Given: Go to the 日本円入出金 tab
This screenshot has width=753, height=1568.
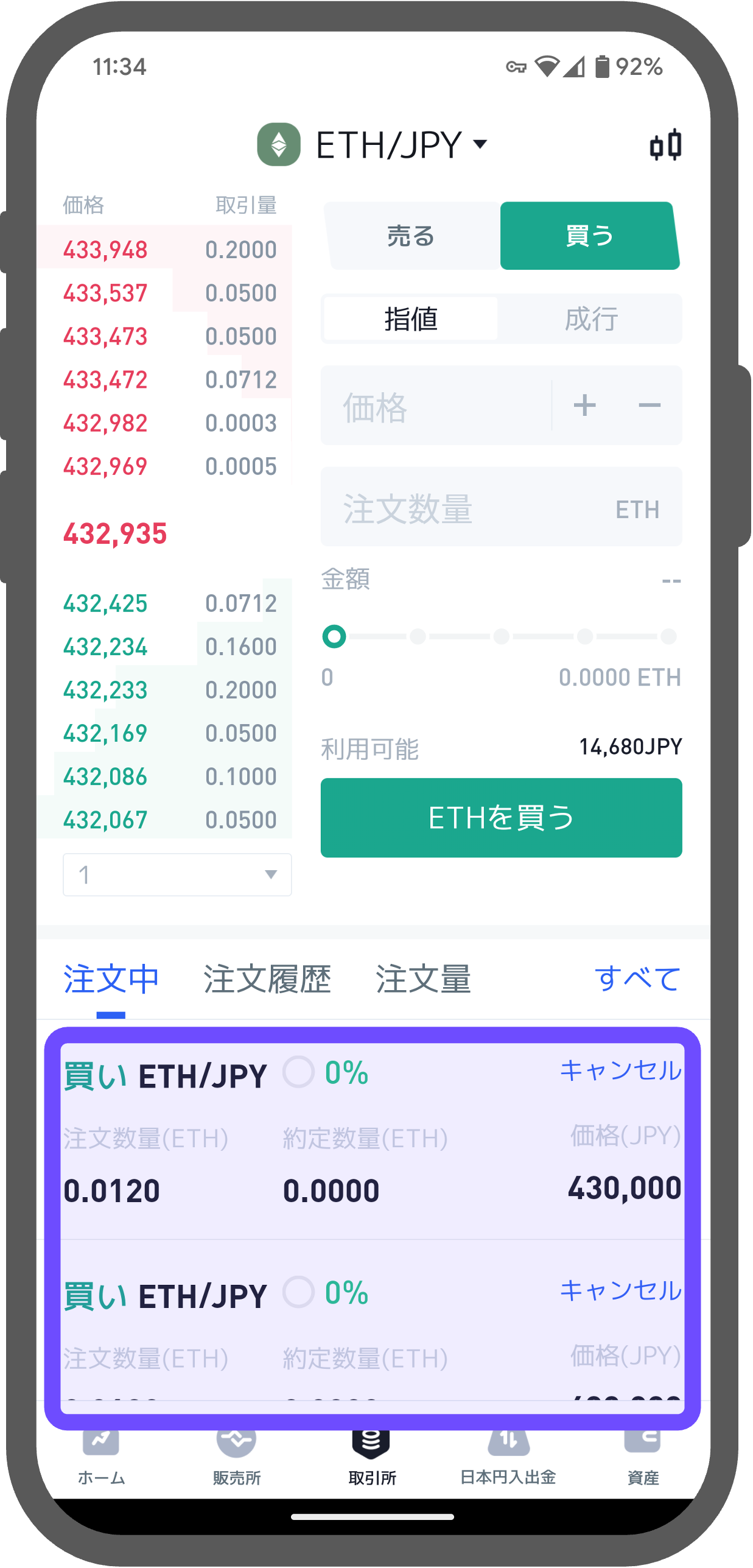Looking at the screenshot, I should pyautogui.click(x=508, y=1458).
